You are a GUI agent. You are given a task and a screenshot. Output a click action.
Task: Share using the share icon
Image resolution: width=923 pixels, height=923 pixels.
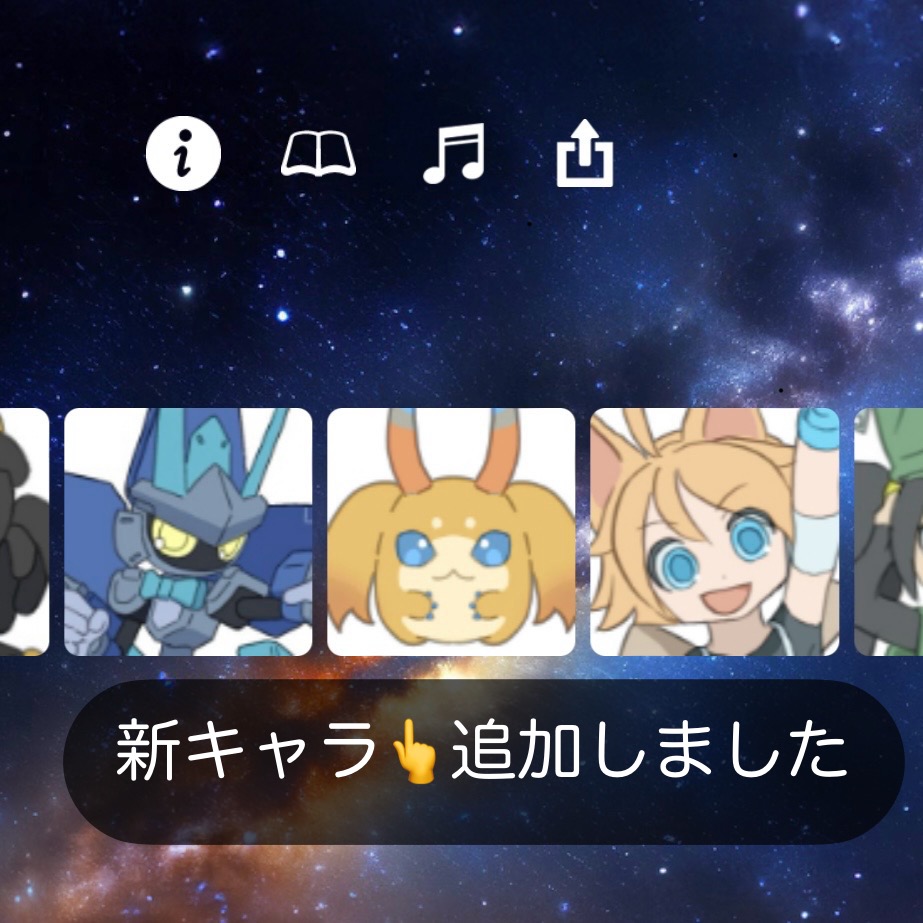click(585, 157)
